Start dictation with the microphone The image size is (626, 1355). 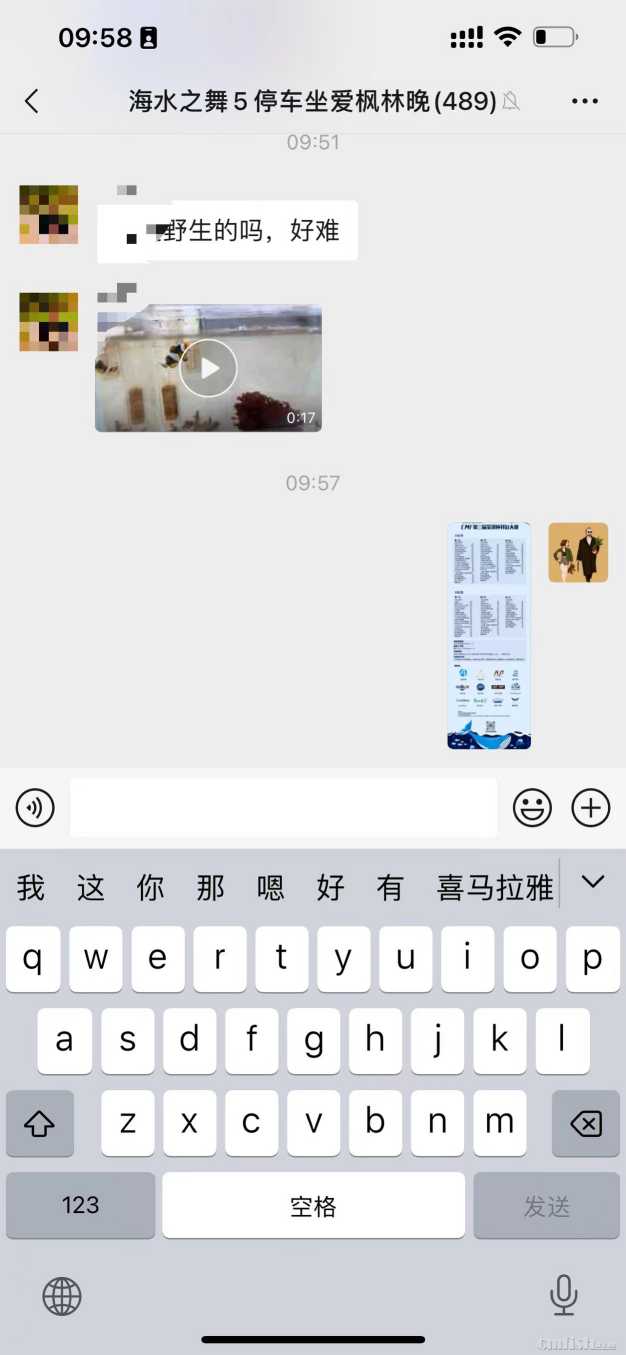pos(563,1295)
